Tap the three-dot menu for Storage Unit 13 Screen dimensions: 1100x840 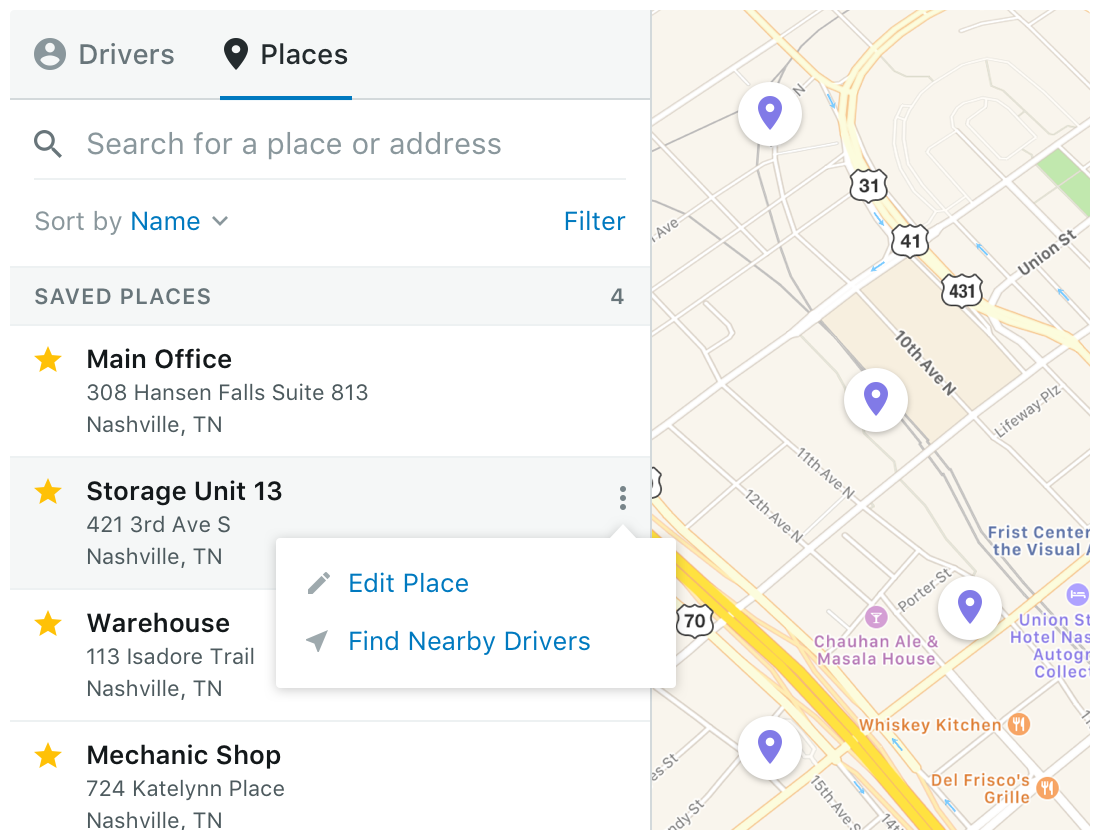(x=622, y=497)
